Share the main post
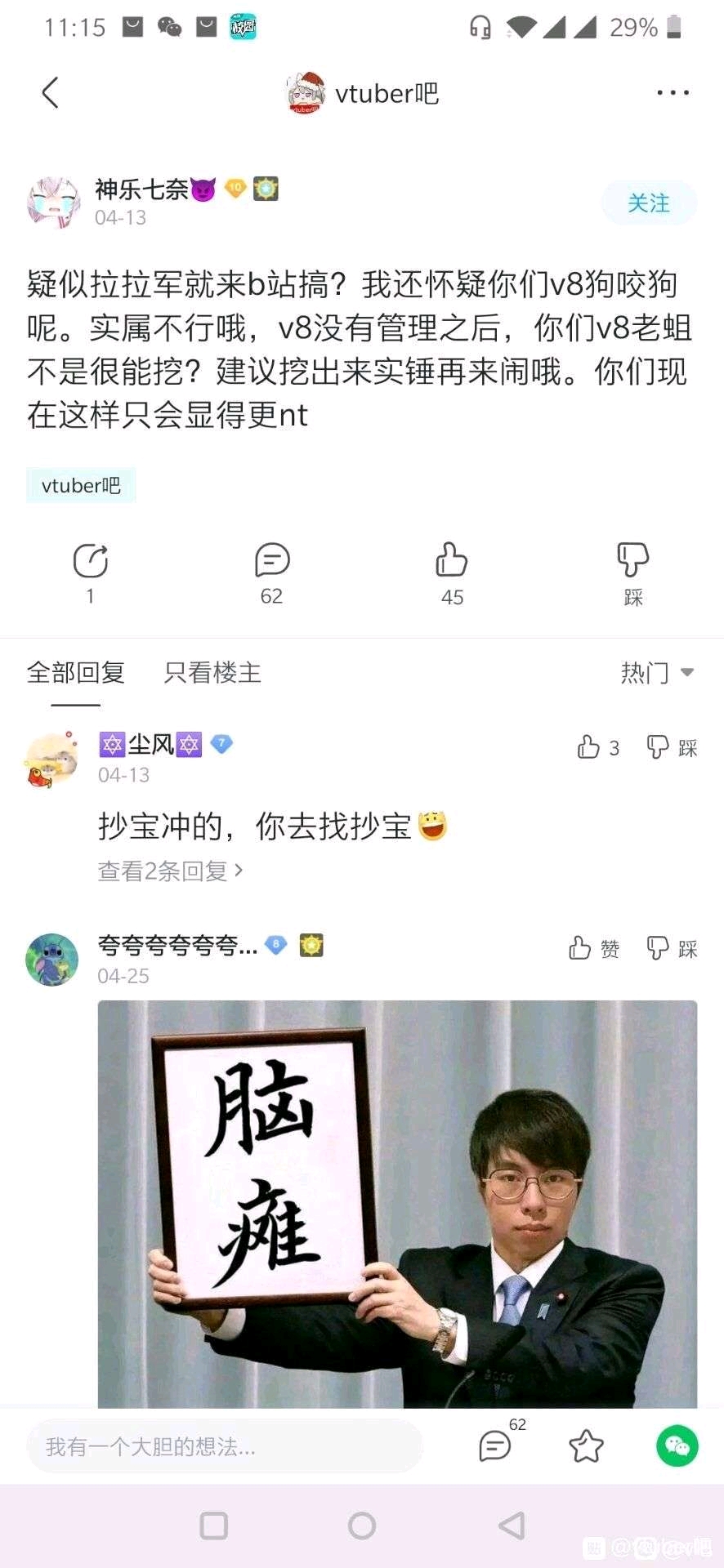Screen dimensions: 724x1568 click(91, 572)
